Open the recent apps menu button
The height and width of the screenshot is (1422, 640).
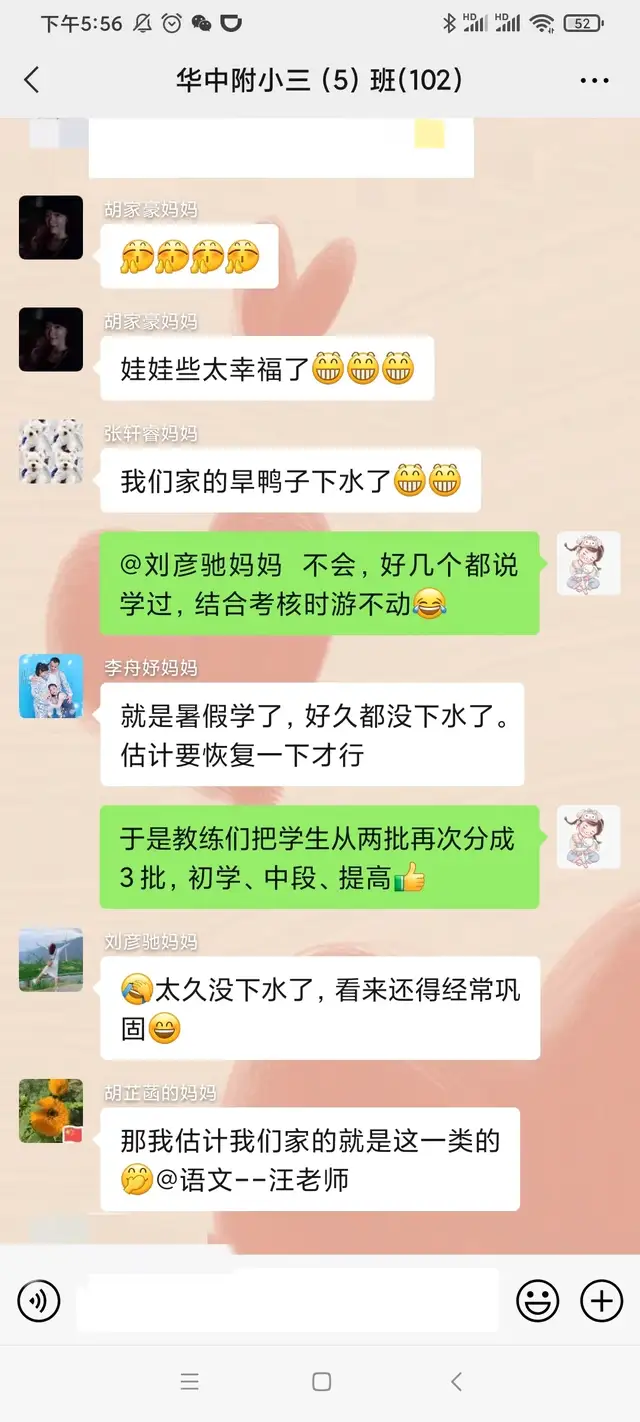(x=190, y=1382)
